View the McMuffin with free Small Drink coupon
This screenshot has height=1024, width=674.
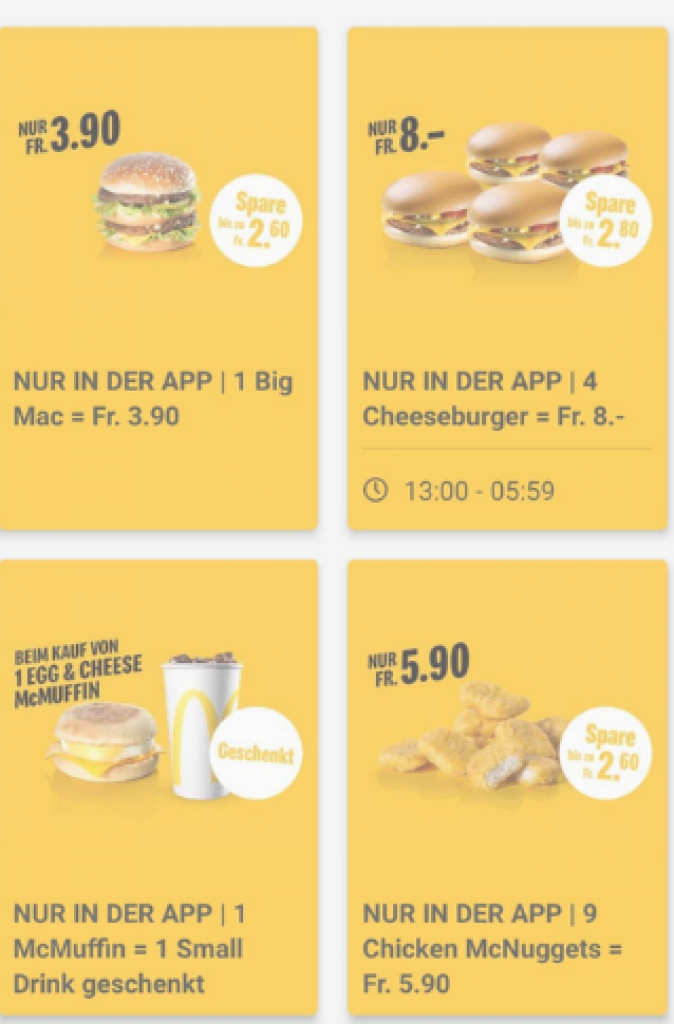[x=158, y=788]
